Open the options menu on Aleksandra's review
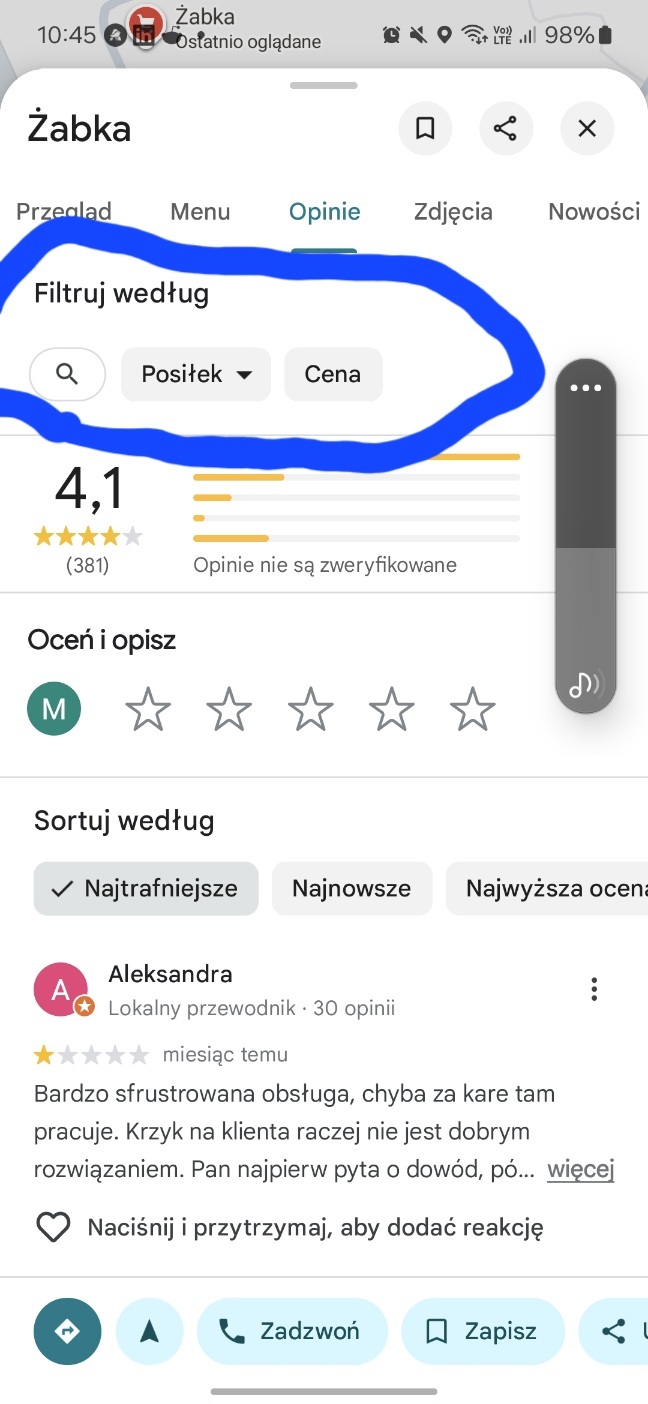 [594, 989]
